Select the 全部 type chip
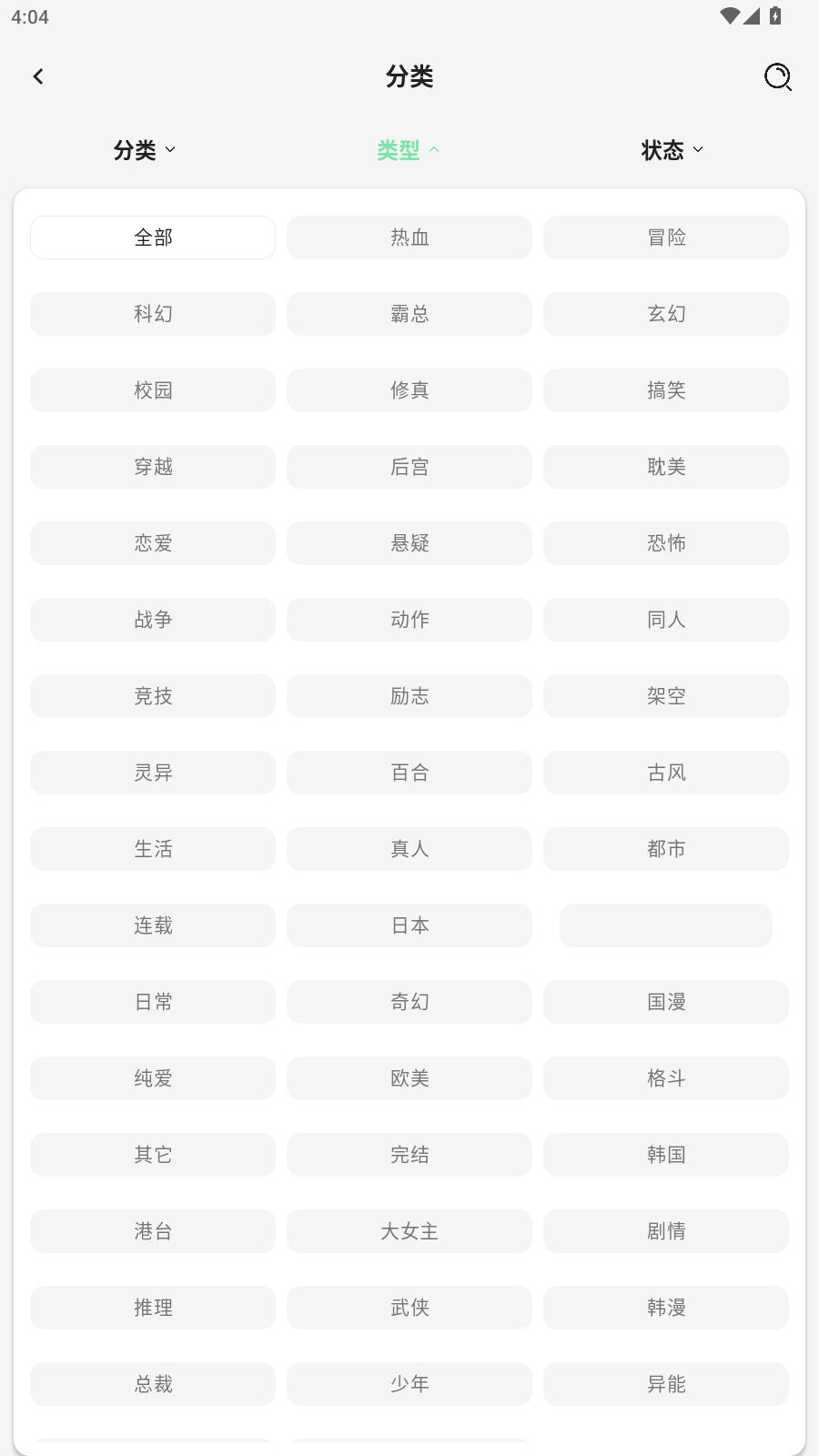The image size is (819, 1456). pos(153,238)
